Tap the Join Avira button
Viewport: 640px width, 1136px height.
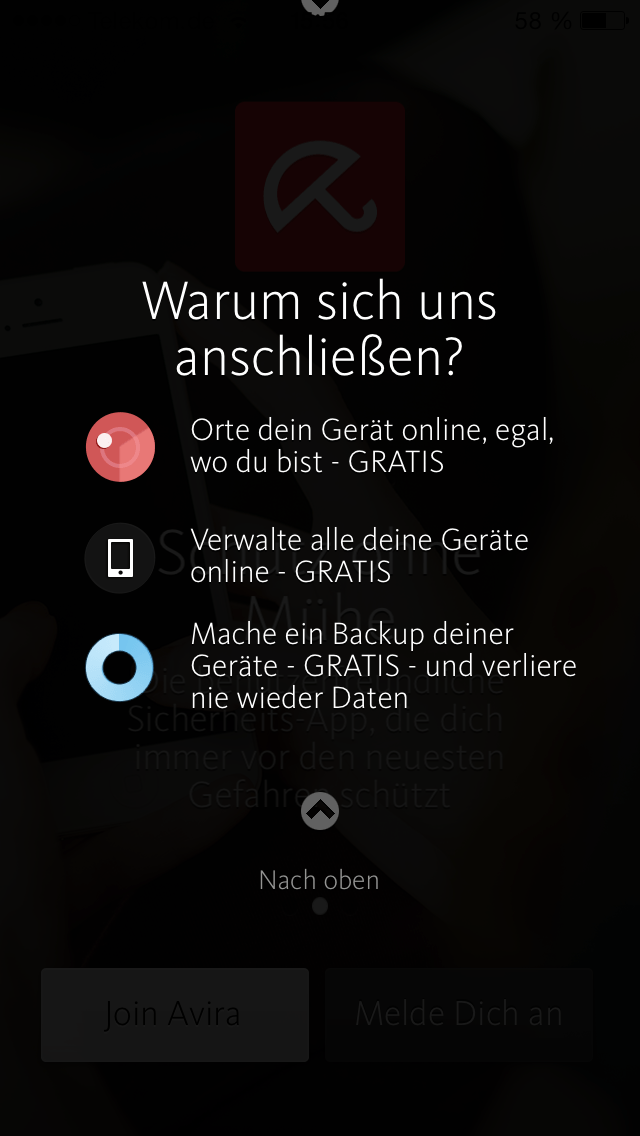tap(175, 1014)
